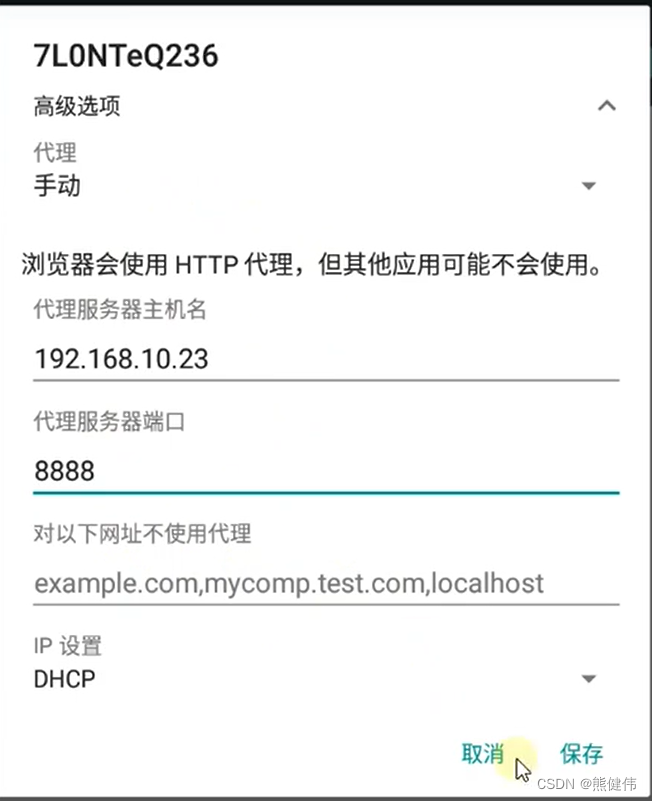Save the proxy settings with 保存
Viewport: 652px width, 801px height.
[x=581, y=754]
